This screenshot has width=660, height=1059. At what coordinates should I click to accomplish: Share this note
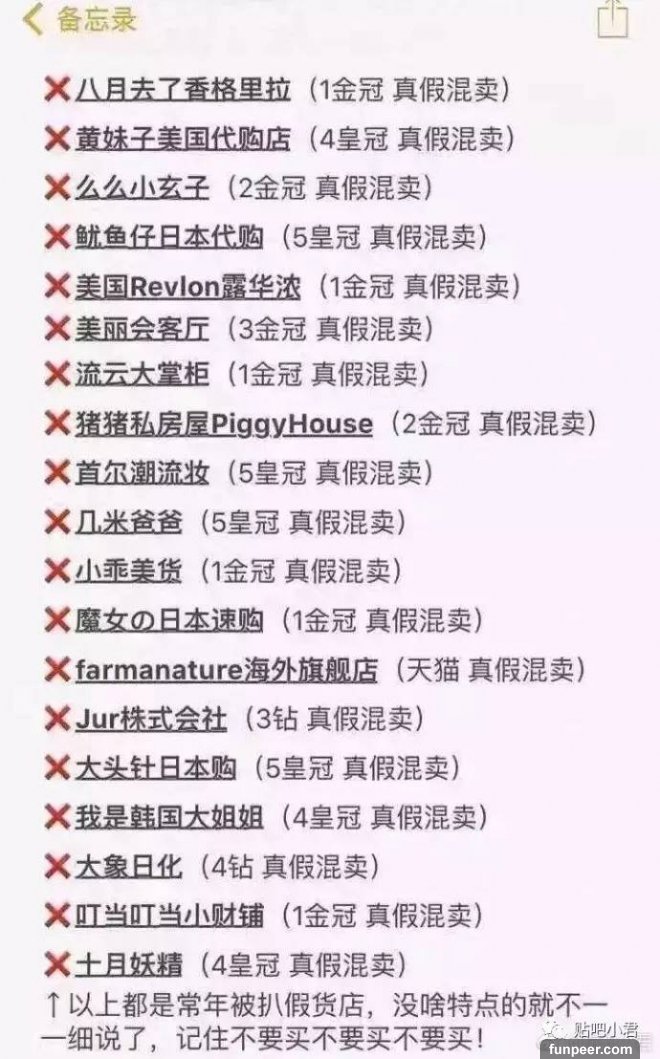[612, 19]
